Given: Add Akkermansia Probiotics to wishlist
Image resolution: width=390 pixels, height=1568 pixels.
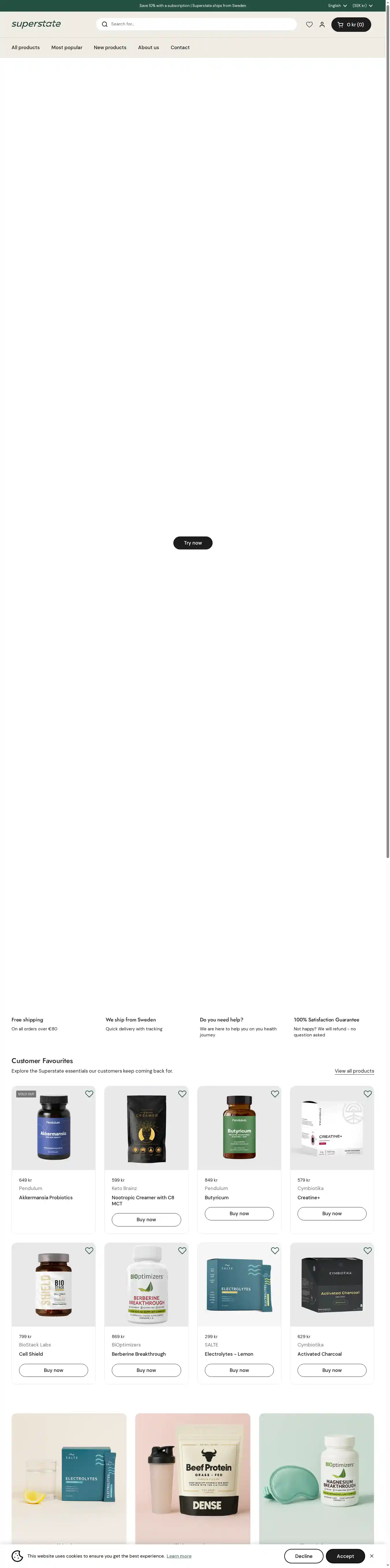Looking at the screenshot, I should click(89, 1094).
